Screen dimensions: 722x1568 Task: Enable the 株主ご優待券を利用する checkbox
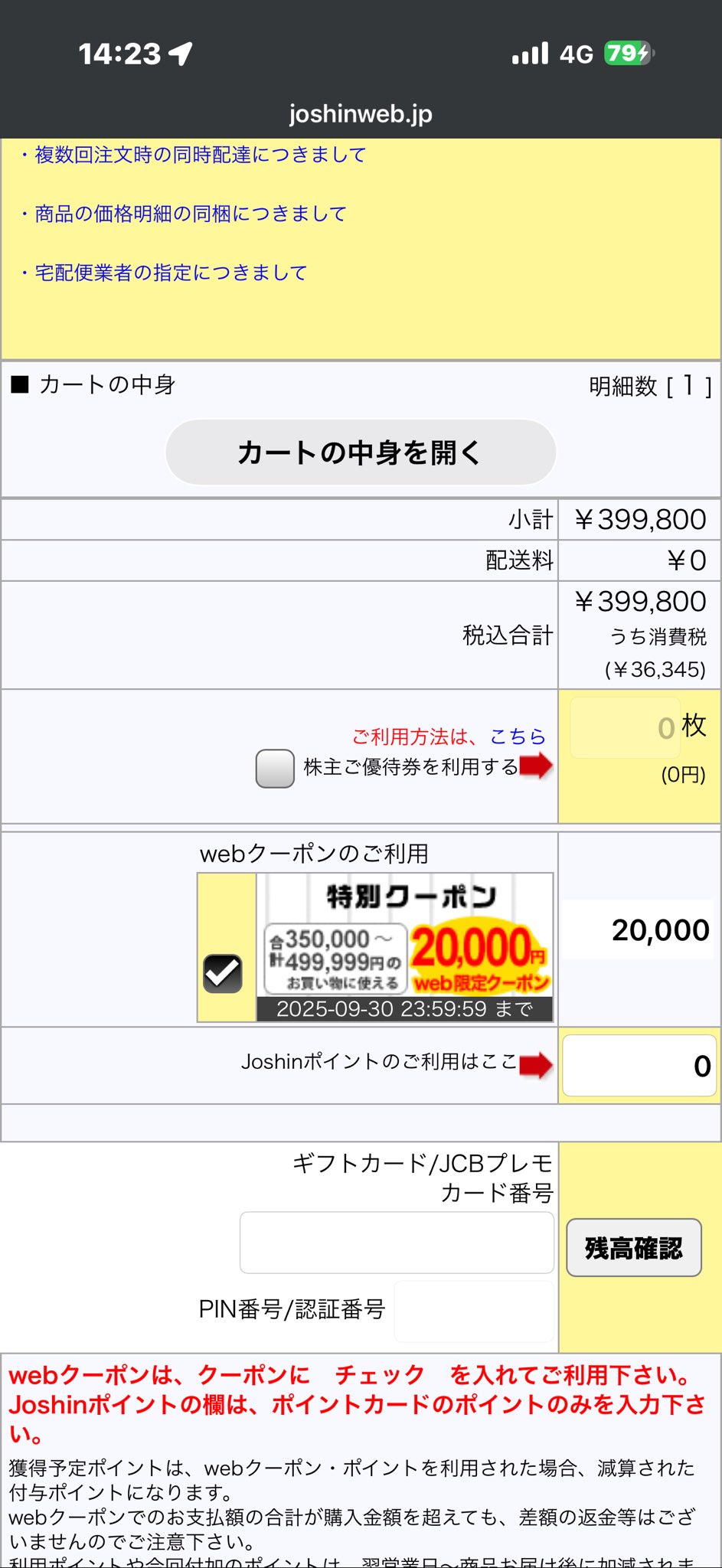274,767
